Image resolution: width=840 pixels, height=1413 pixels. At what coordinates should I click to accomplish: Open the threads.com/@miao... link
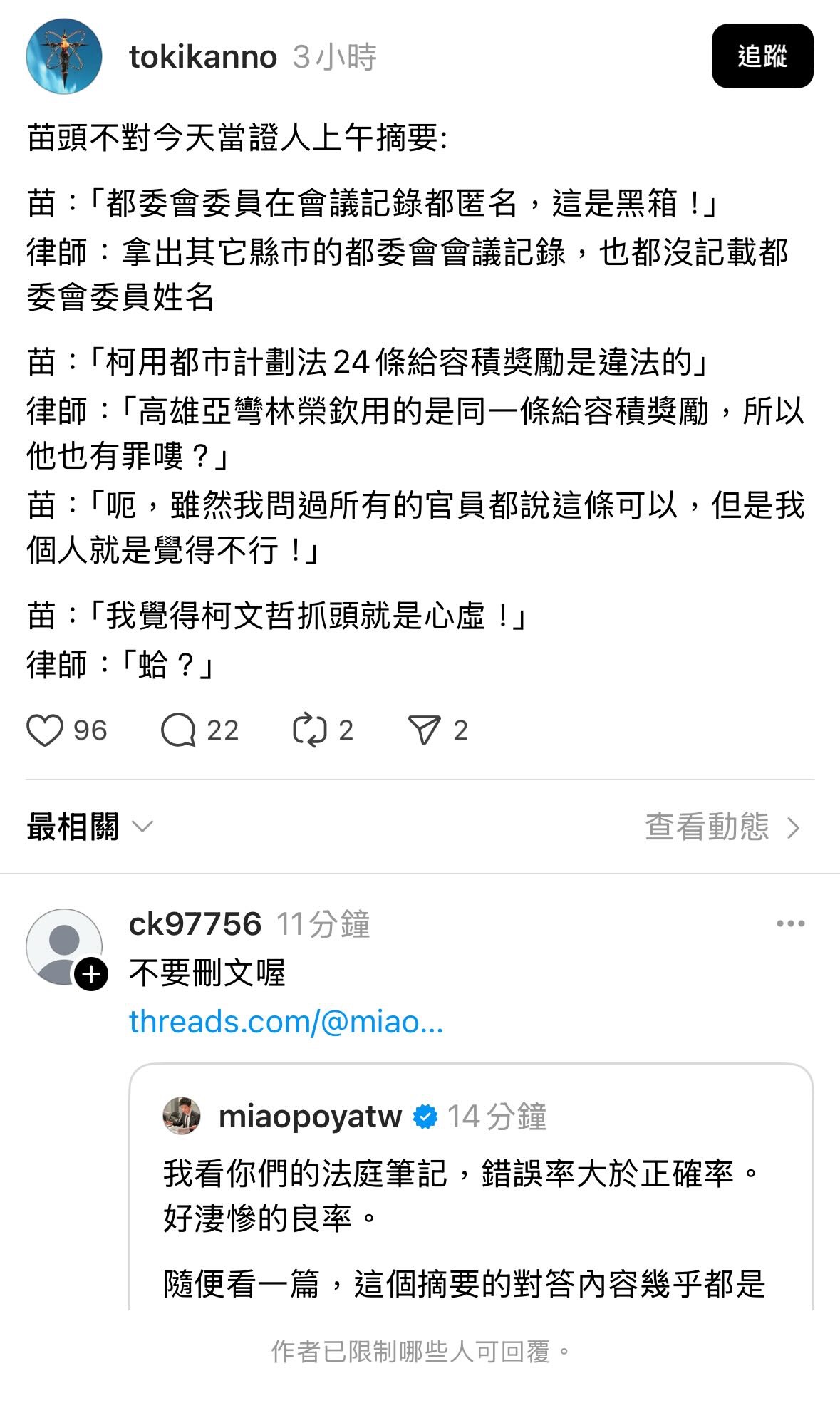[286, 1022]
